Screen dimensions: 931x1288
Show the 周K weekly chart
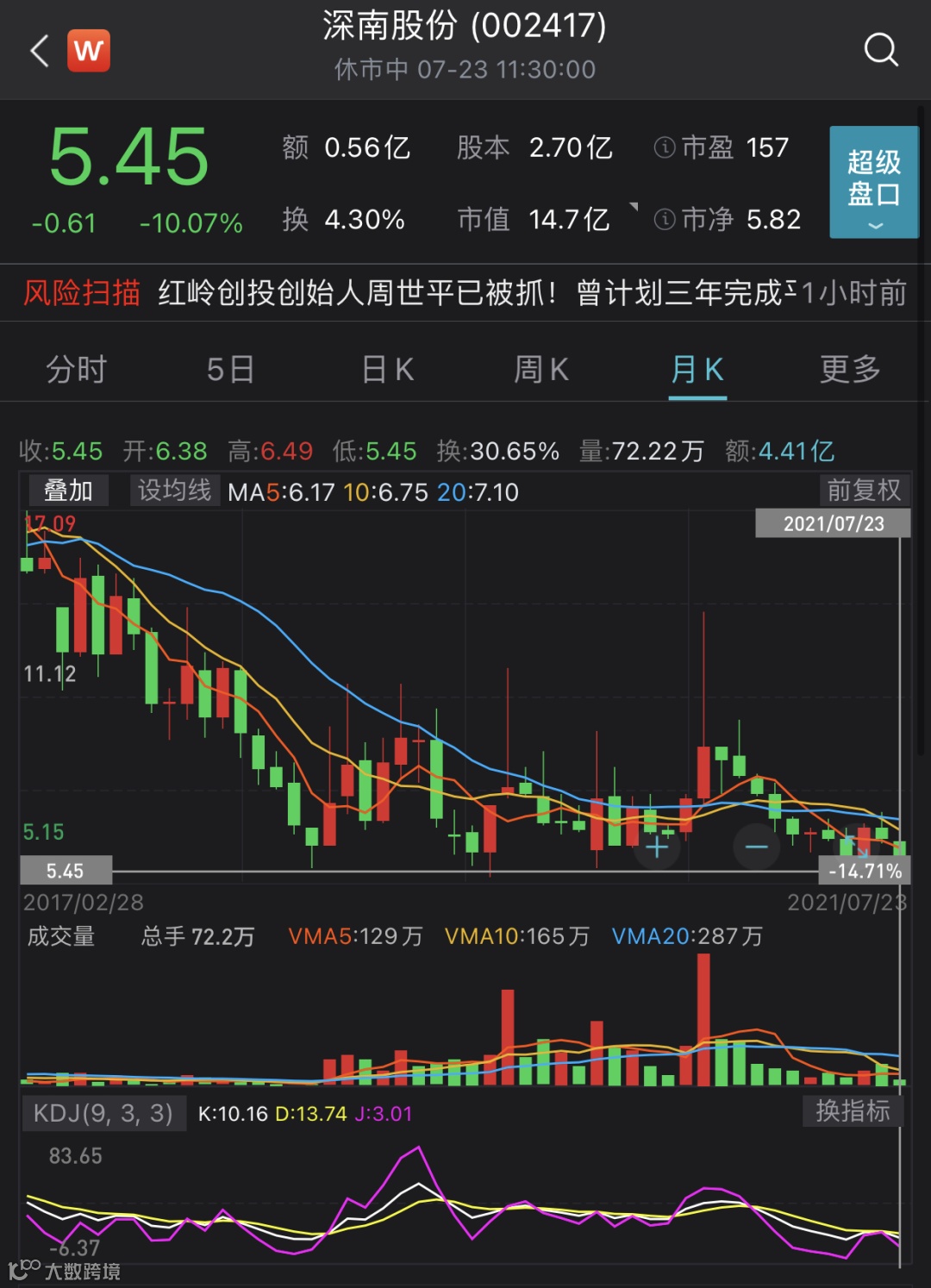pos(541,370)
